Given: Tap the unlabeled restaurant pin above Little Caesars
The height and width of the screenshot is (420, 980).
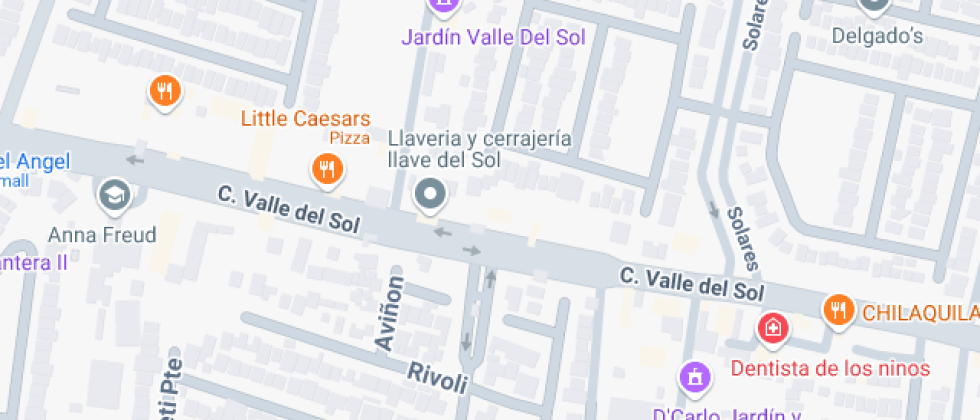Looking at the screenshot, I should (164, 92).
